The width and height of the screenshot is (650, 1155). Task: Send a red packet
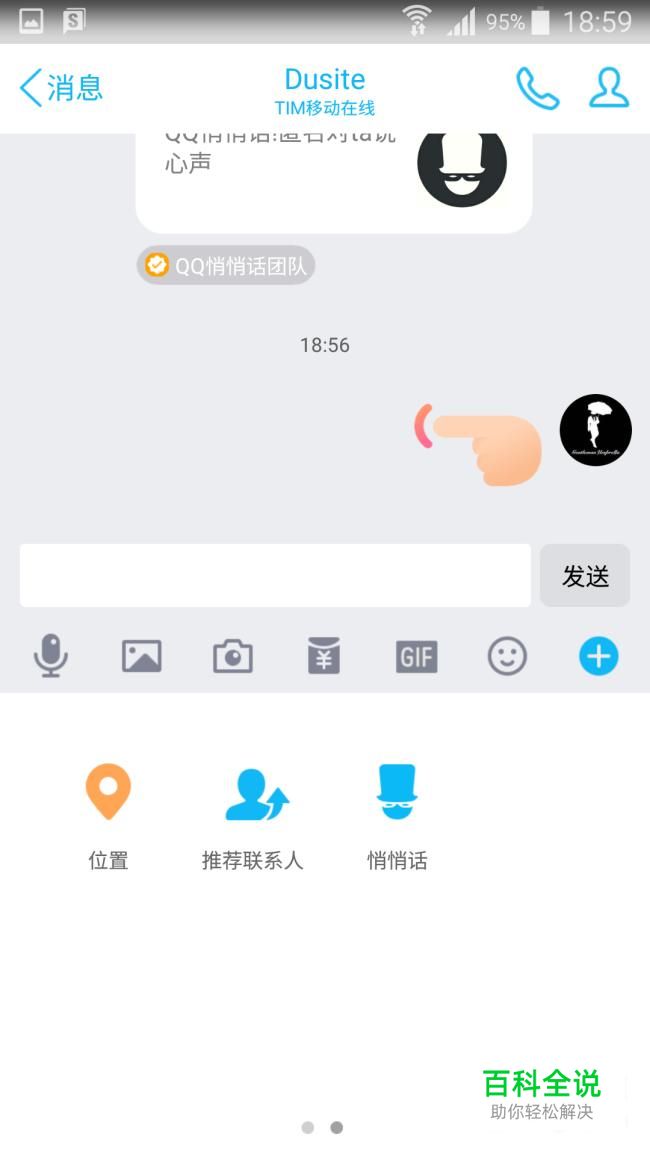324,656
